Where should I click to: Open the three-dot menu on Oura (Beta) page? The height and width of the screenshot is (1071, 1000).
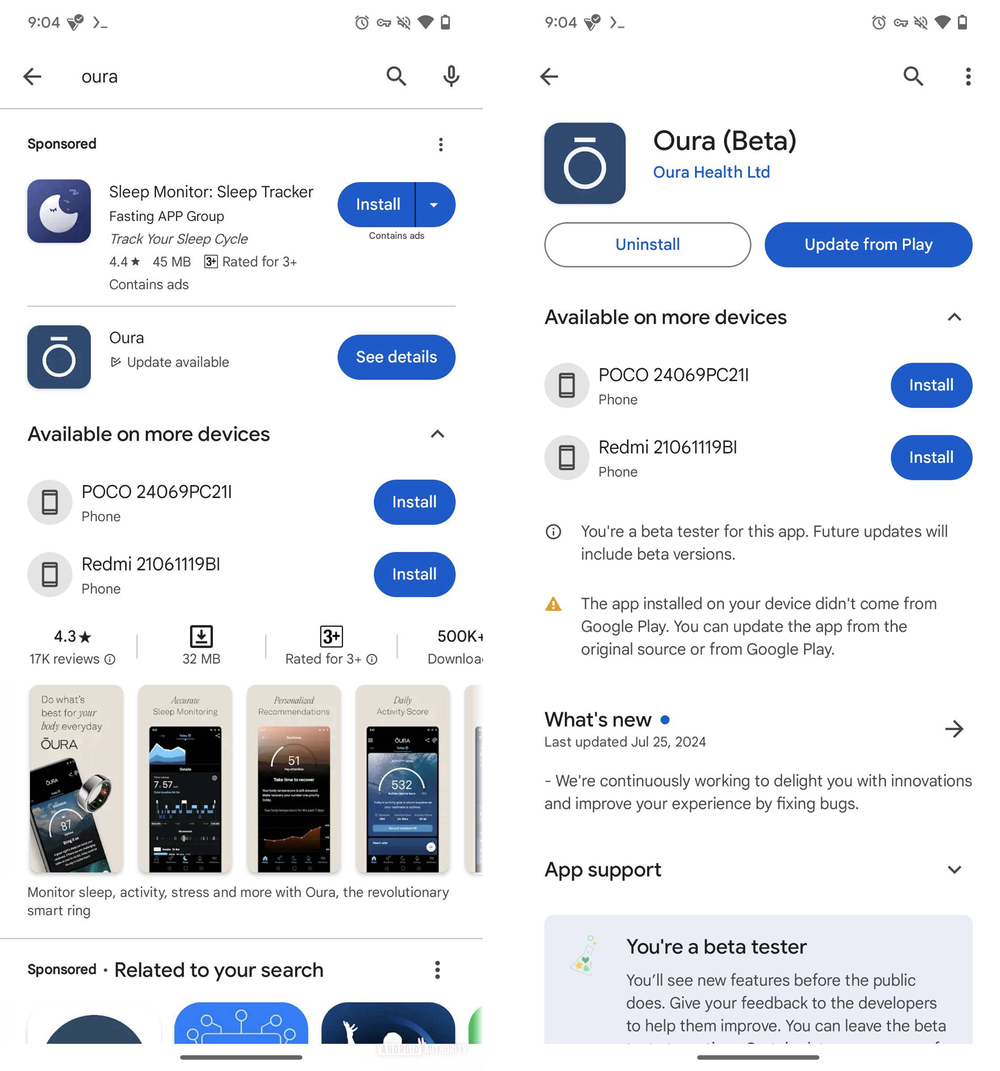pyautogui.click(x=967, y=77)
